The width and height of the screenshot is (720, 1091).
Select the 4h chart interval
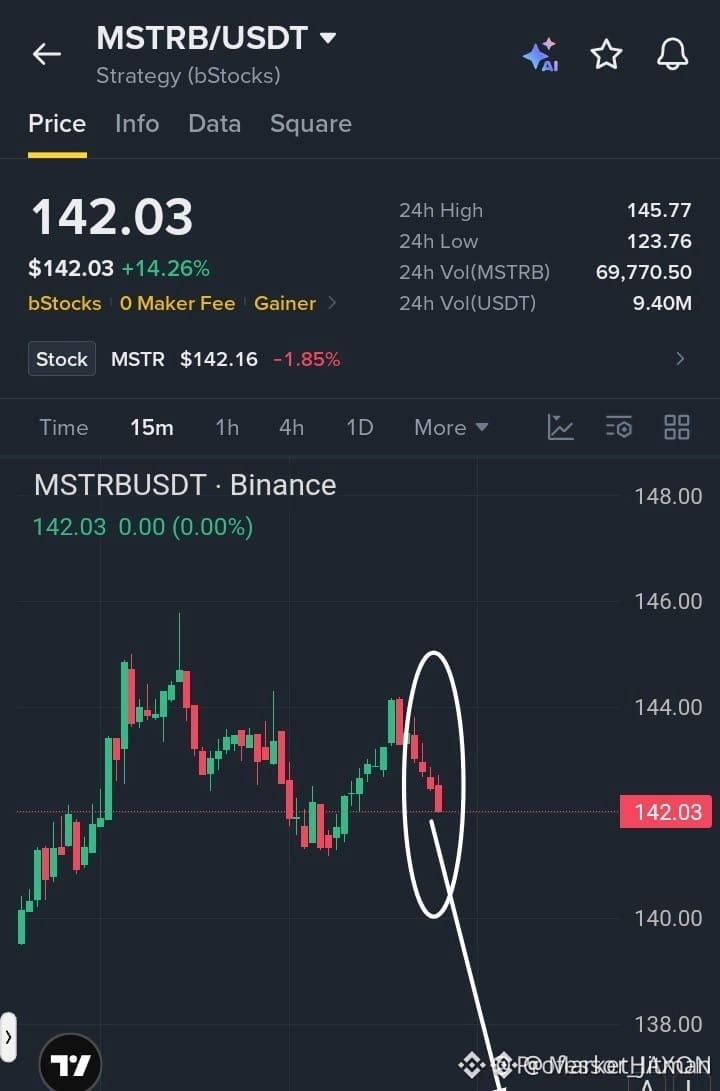click(291, 427)
